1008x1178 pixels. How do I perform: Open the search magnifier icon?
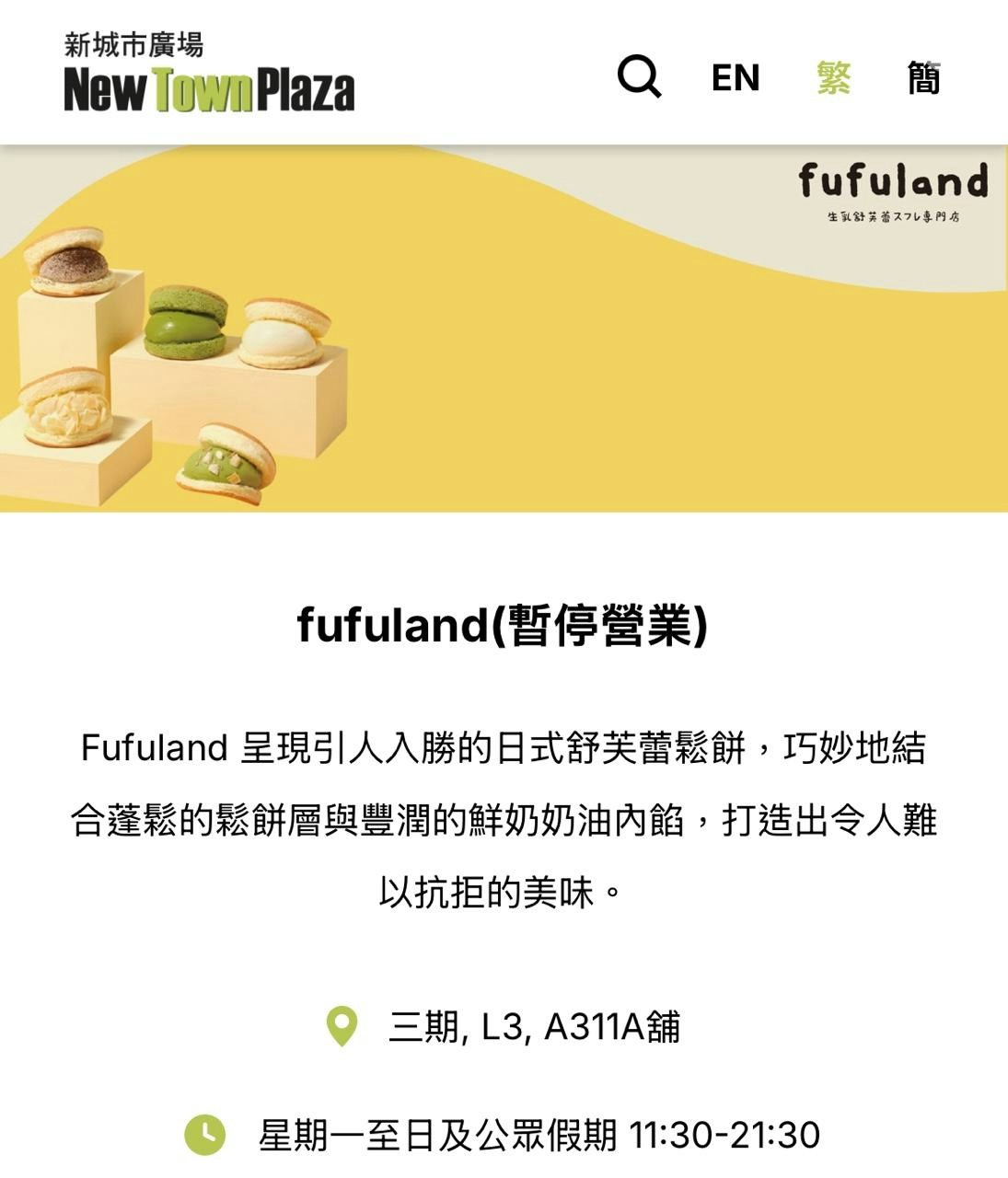tap(639, 76)
